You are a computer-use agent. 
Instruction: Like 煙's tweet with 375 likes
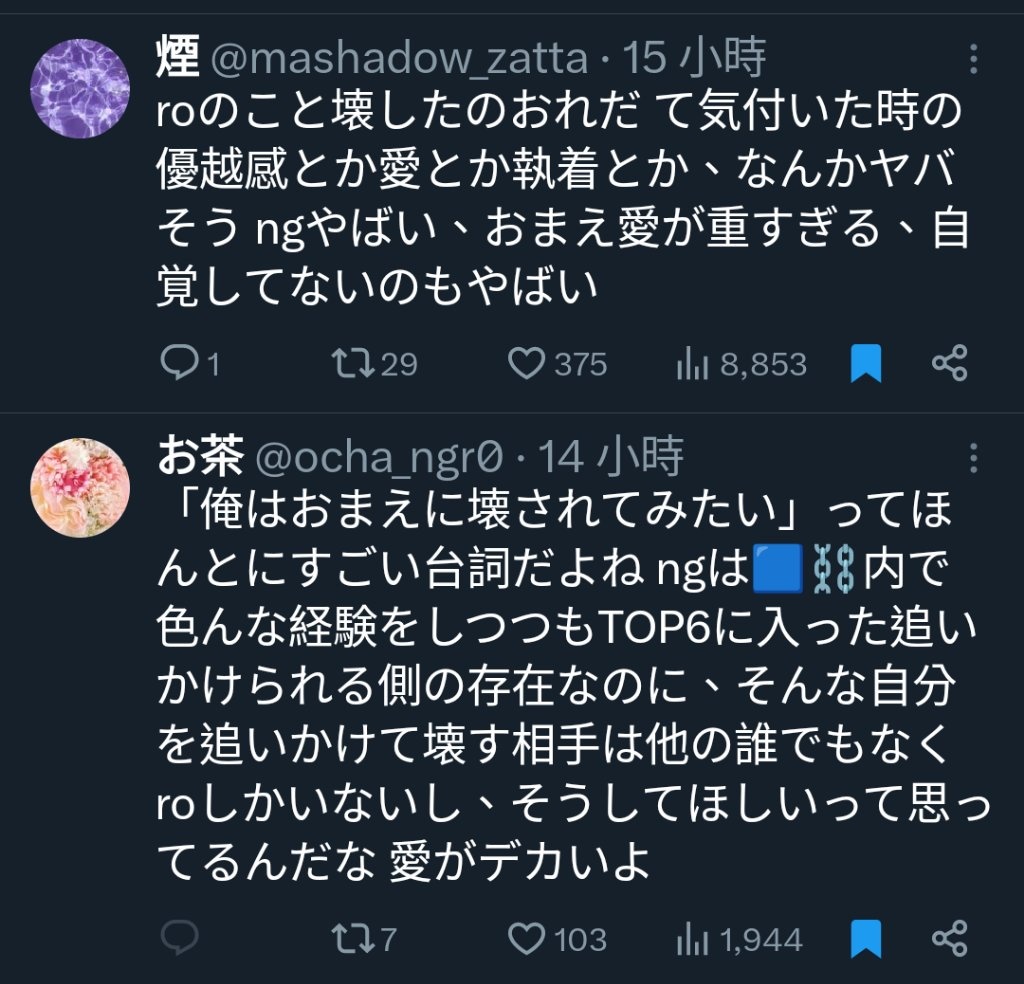(527, 363)
